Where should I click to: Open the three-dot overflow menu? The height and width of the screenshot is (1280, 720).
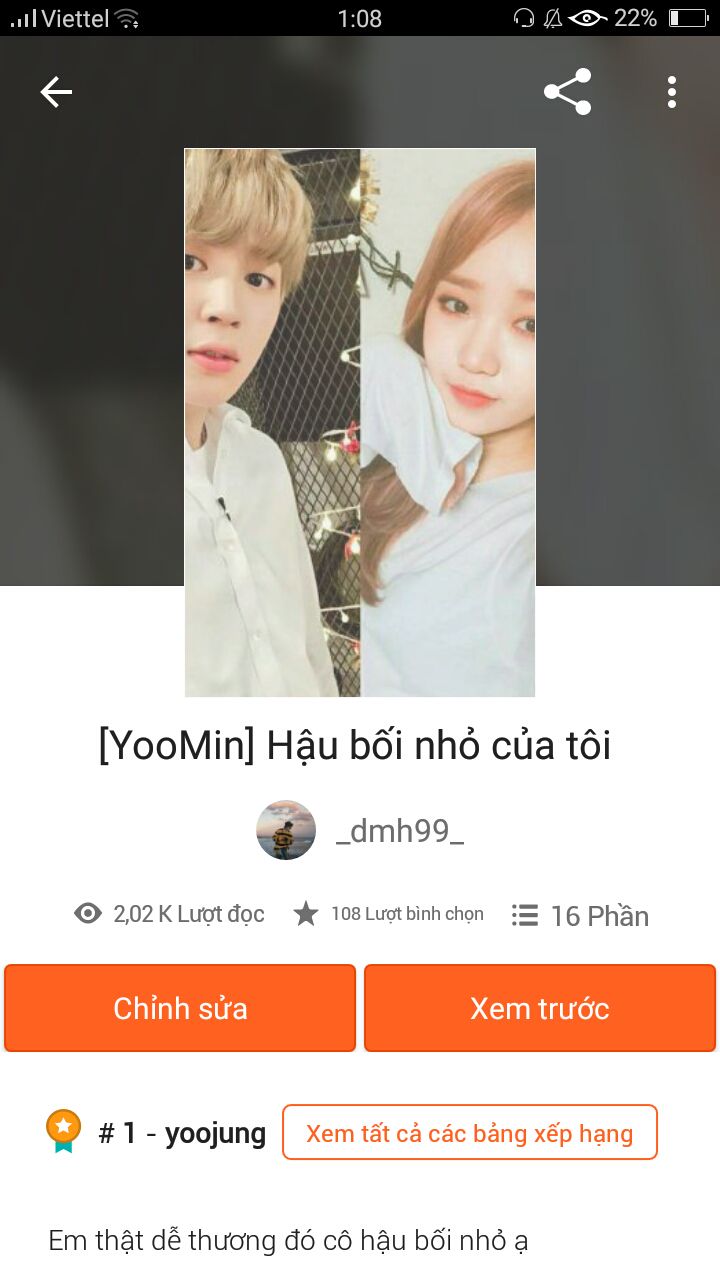pyautogui.click(x=672, y=92)
